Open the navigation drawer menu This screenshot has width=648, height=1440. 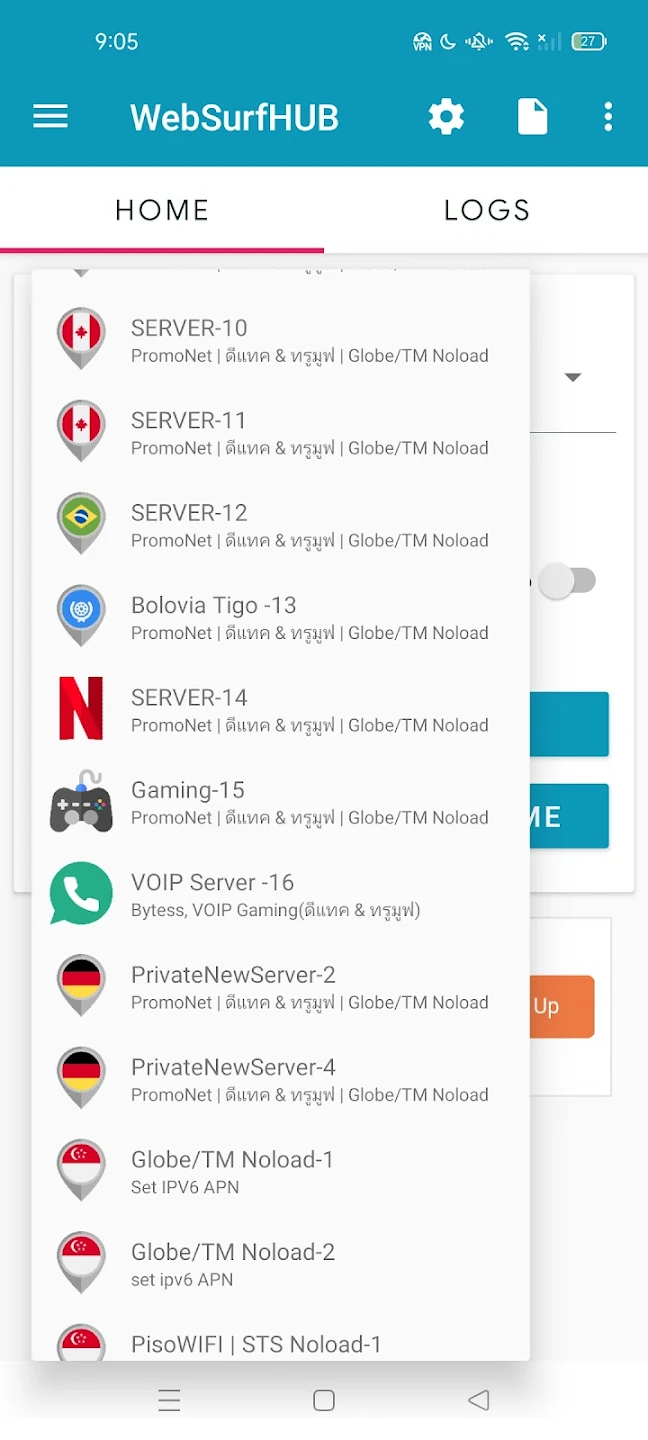pos(50,117)
